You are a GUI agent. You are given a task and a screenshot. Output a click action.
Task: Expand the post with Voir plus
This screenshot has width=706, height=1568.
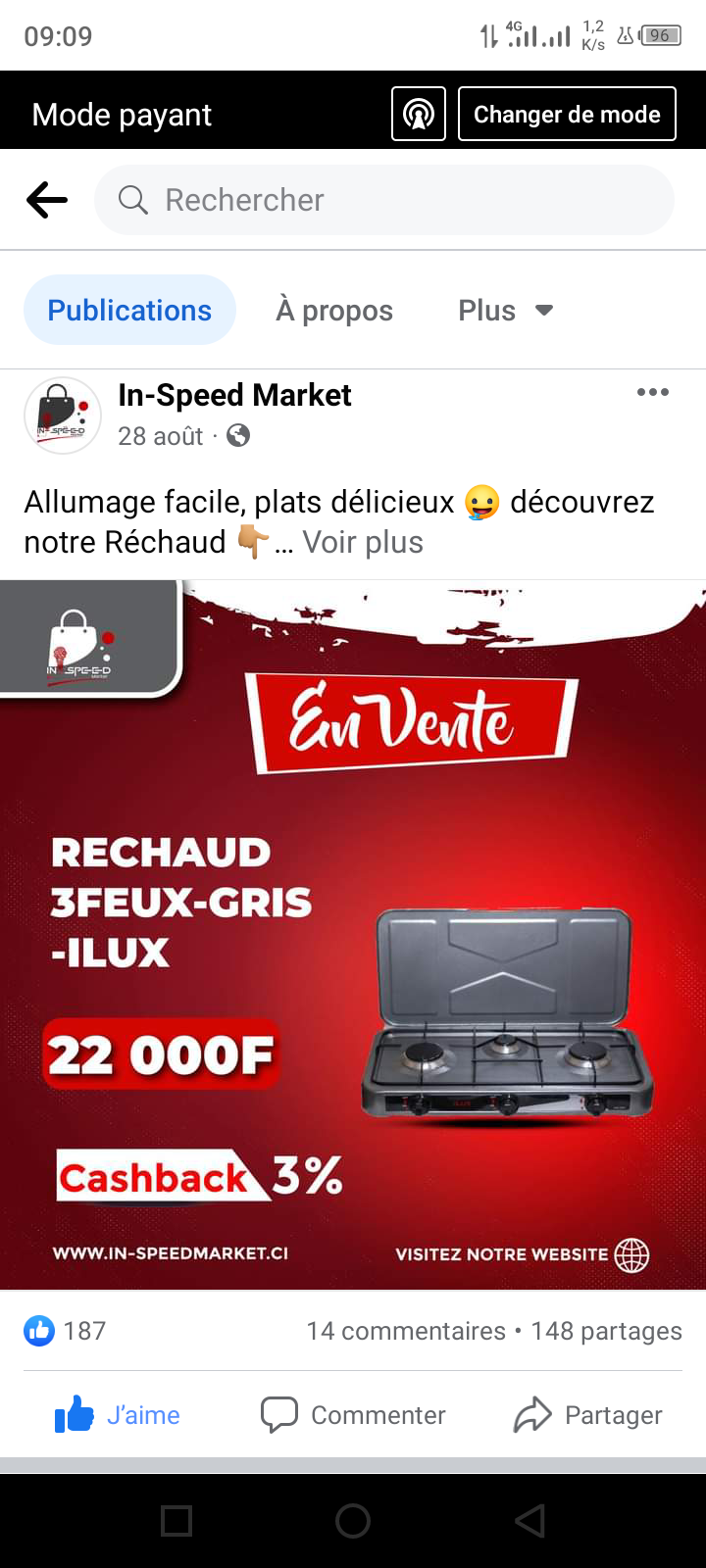point(363,542)
